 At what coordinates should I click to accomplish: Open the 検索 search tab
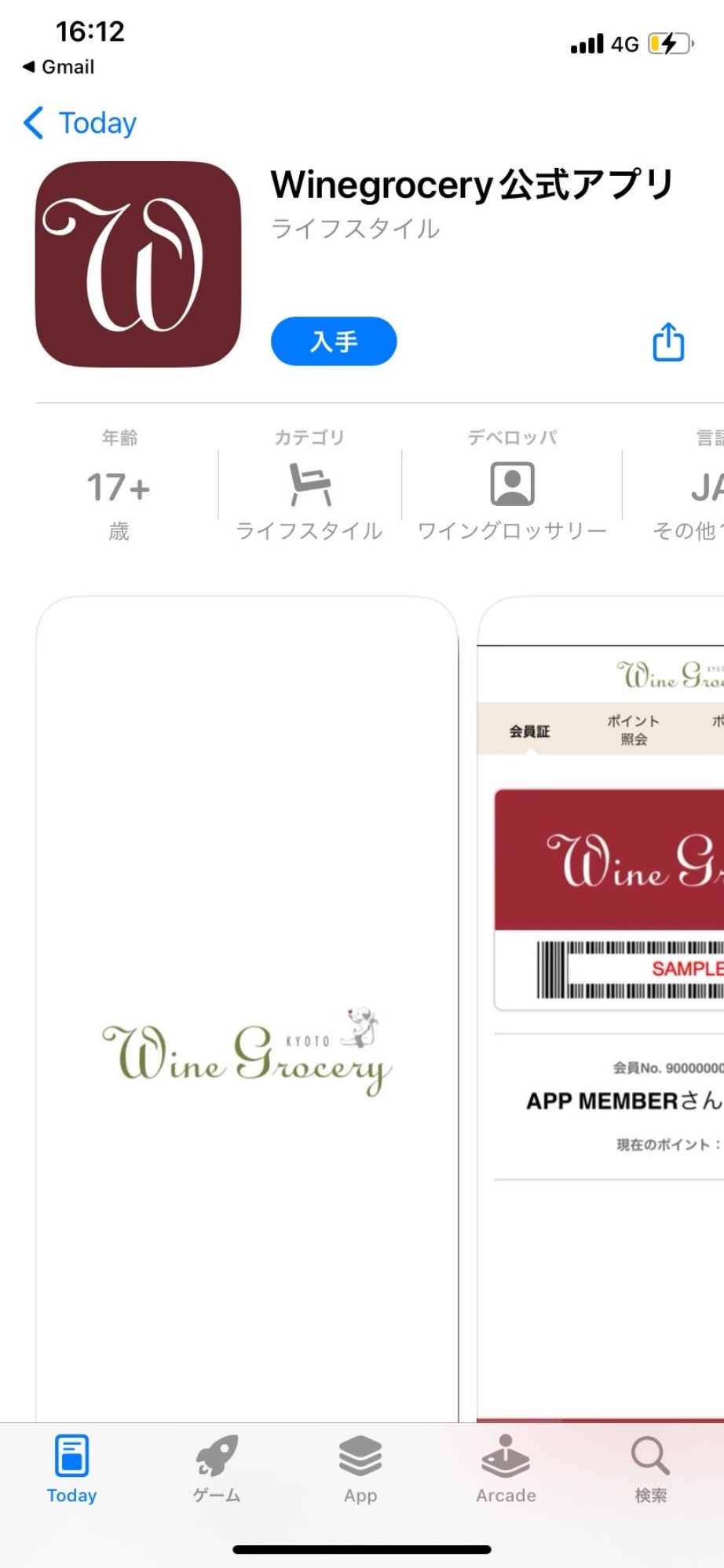[650, 1469]
